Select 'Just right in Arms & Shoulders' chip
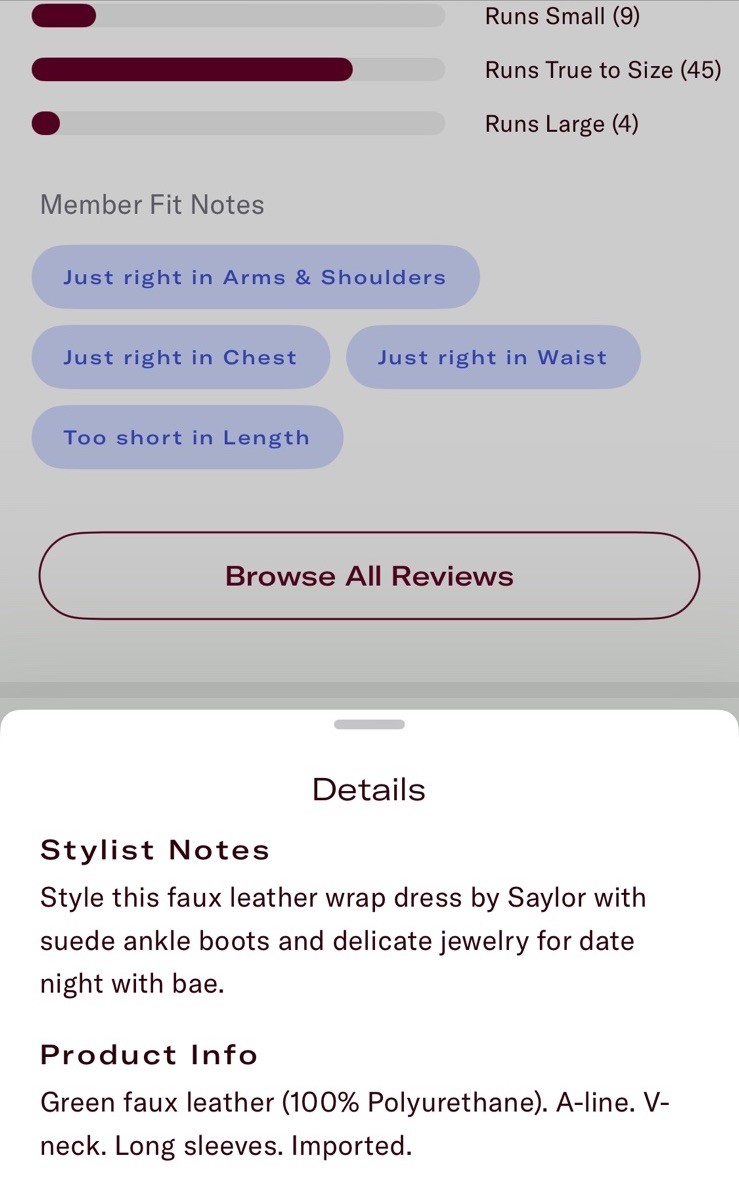The width and height of the screenshot is (739, 1192). click(x=255, y=277)
